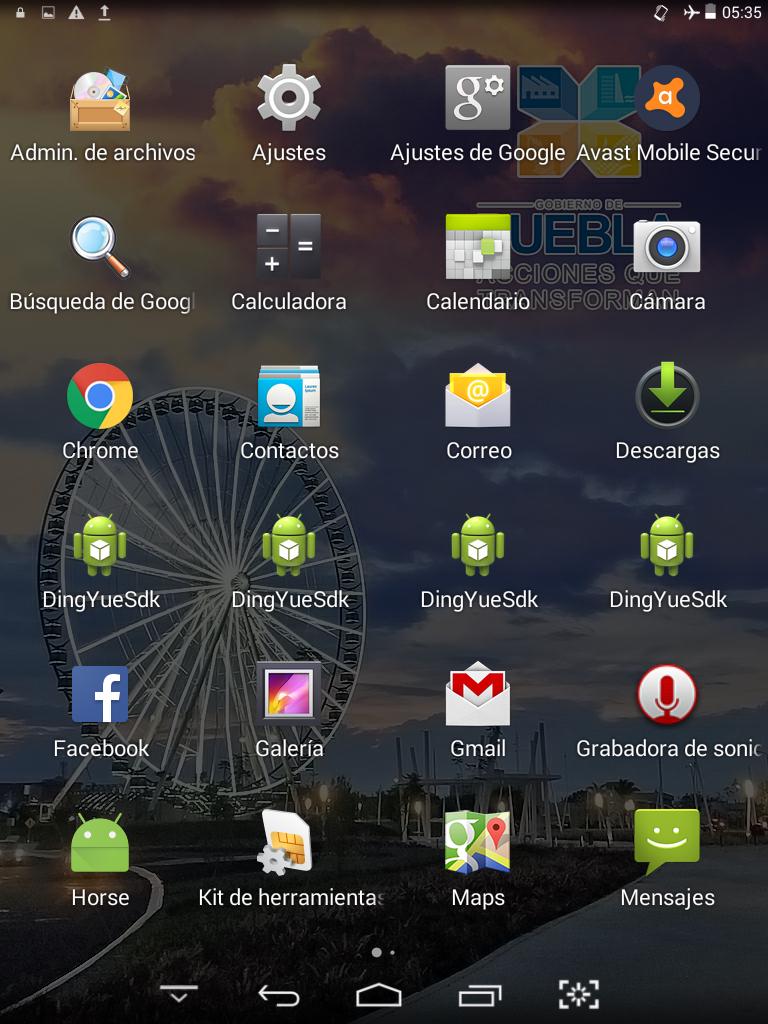Launch Grabadora de sonido recorder

667,694
